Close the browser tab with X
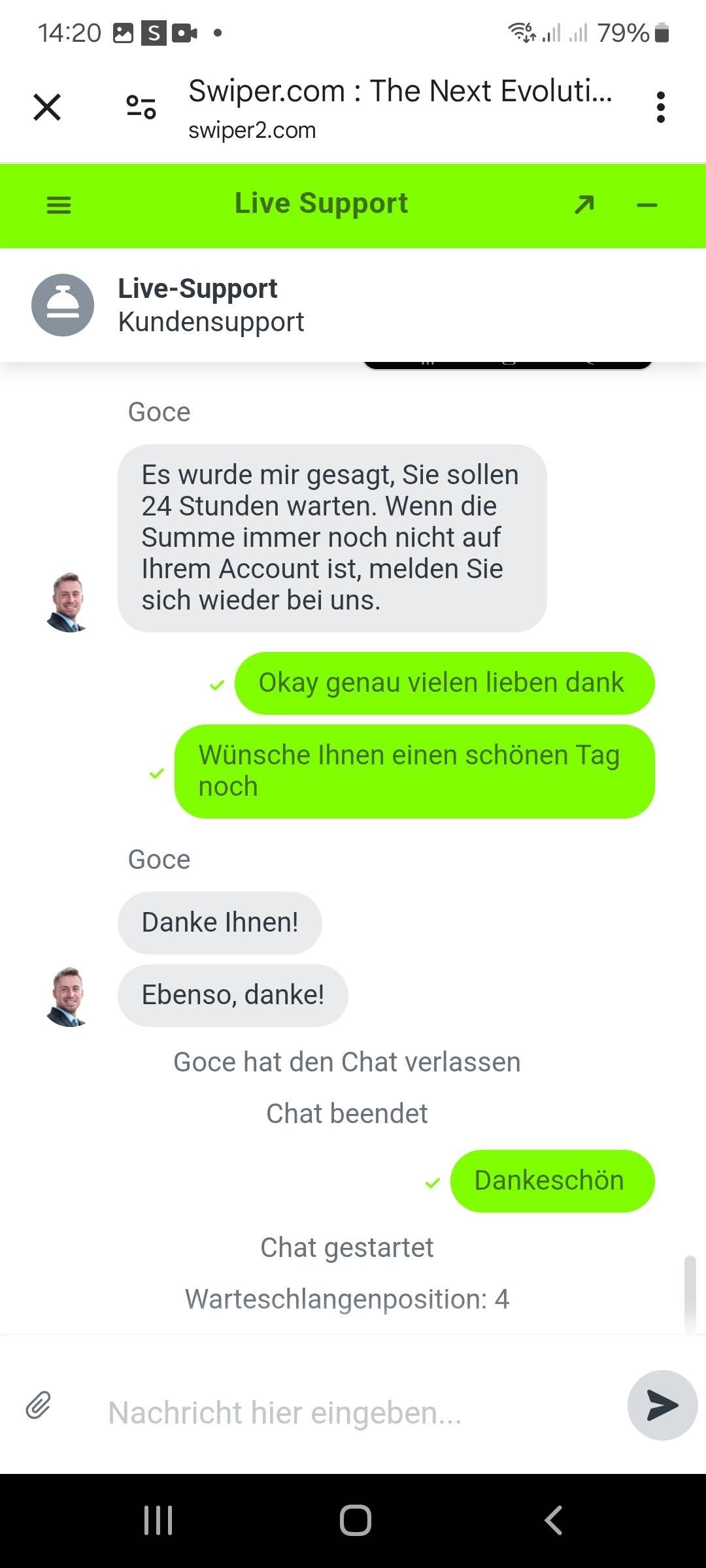 pyautogui.click(x=47, y=107)
